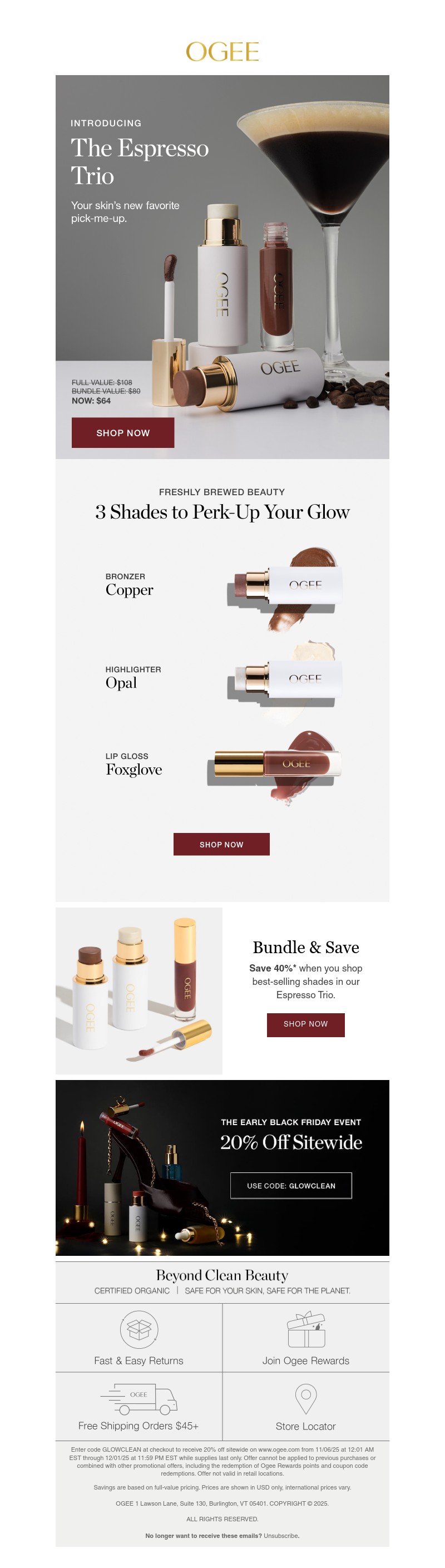Tap Shop Now below the three shades
The height and width of the screenshot is (1568, 445).
(221, 844)
